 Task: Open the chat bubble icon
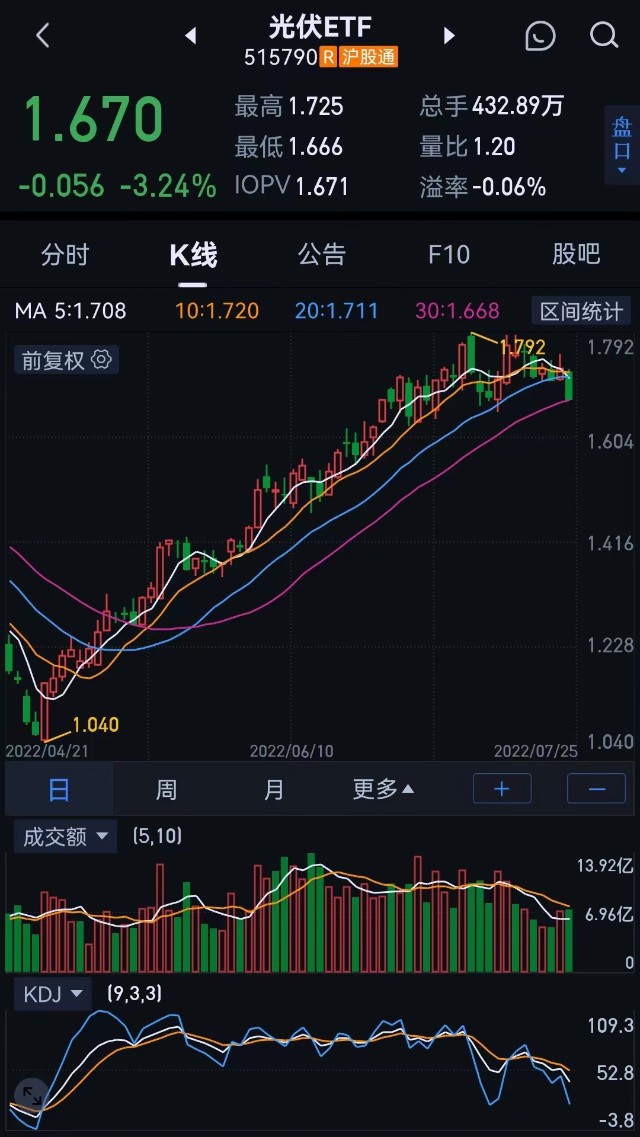540,36
